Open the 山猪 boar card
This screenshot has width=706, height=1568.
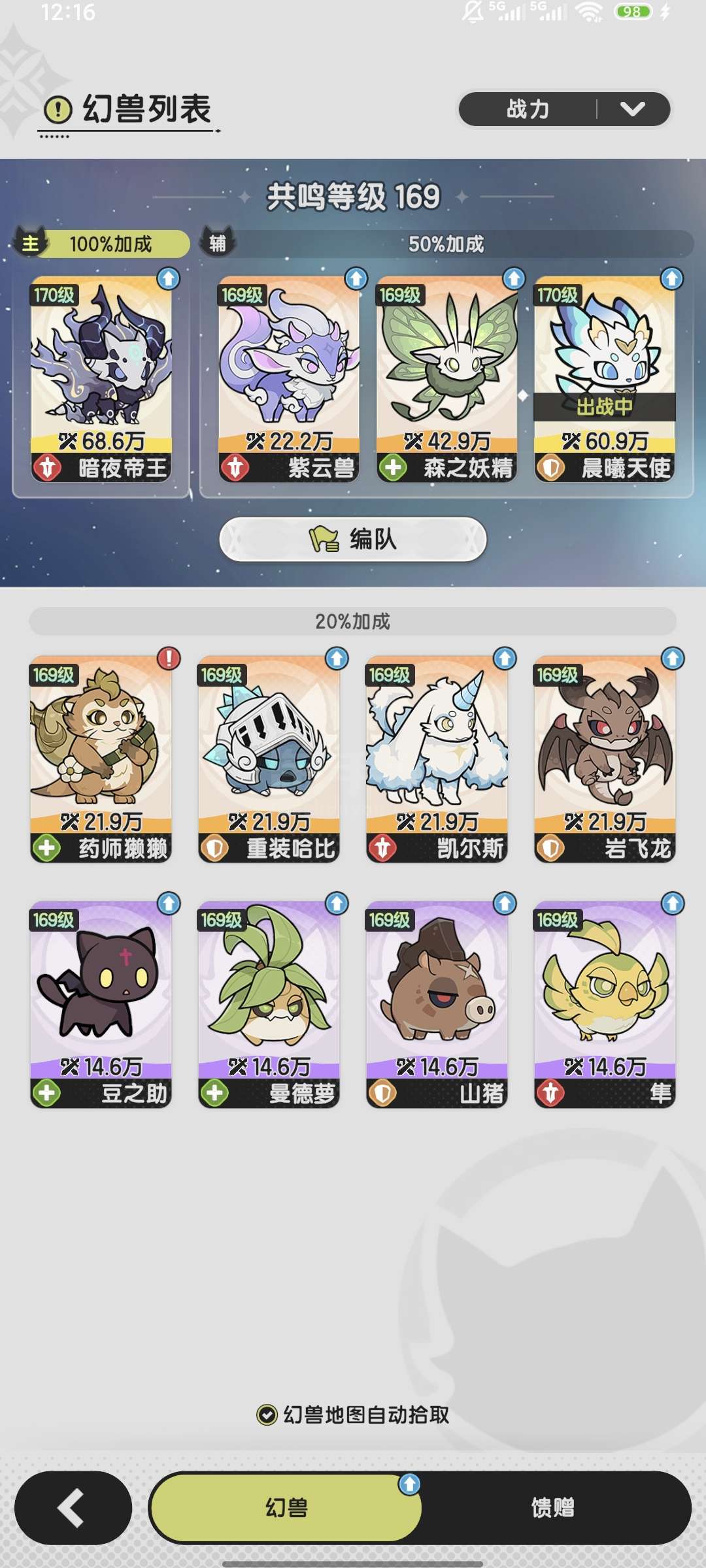click(437, 1004)
